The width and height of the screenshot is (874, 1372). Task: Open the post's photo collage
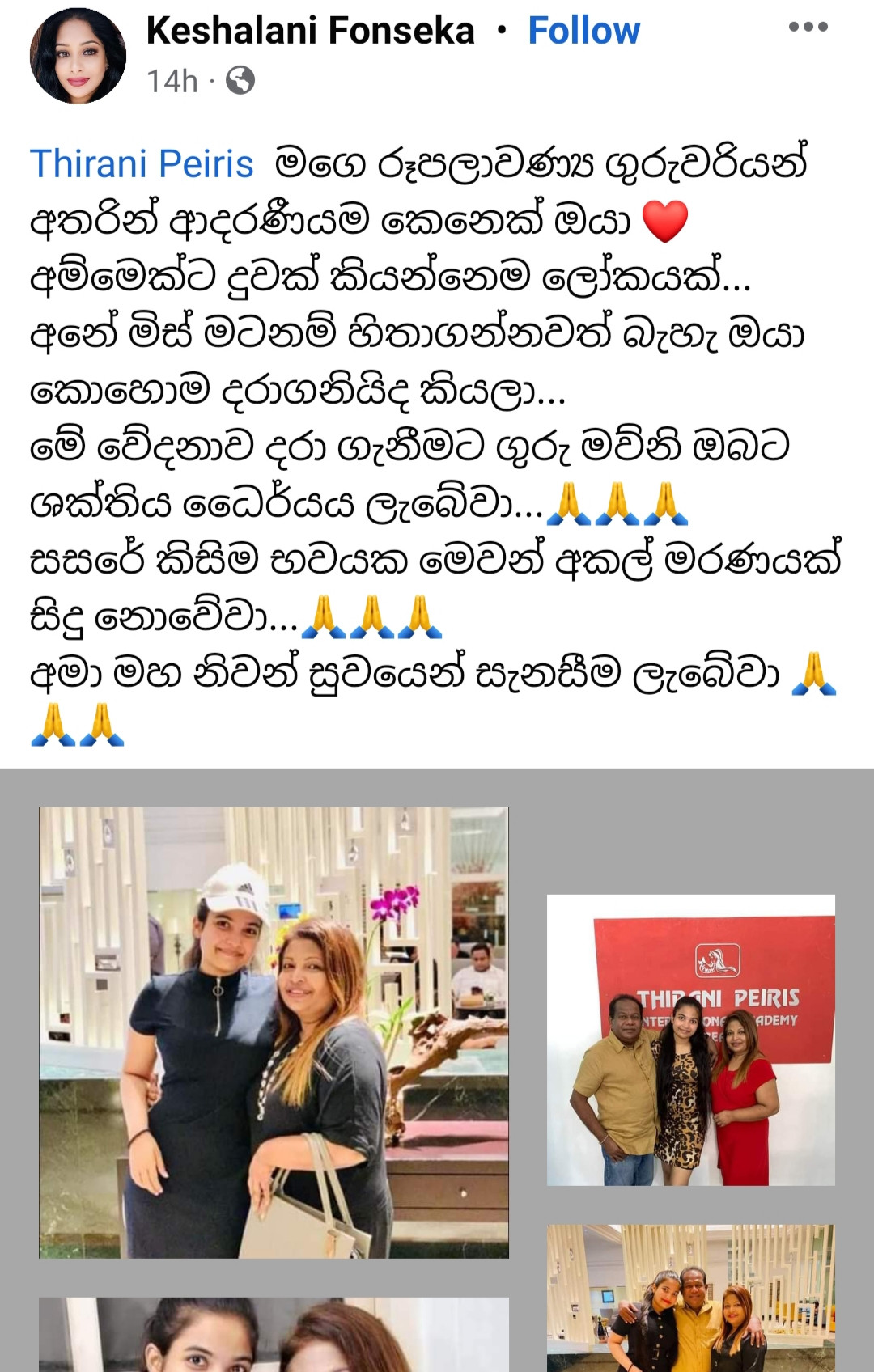(274, 1031)
